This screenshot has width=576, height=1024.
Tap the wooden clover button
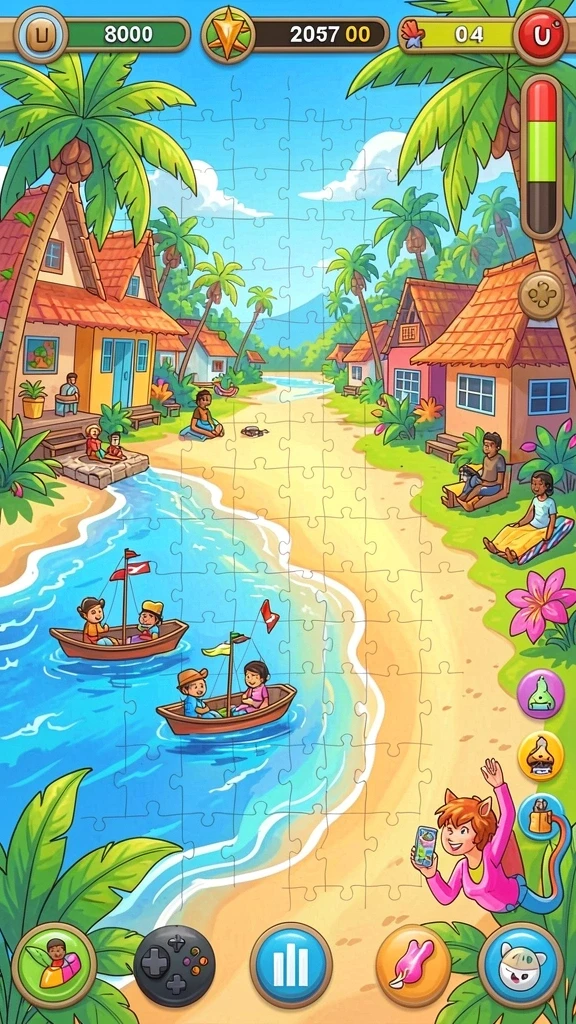point(541,295)
